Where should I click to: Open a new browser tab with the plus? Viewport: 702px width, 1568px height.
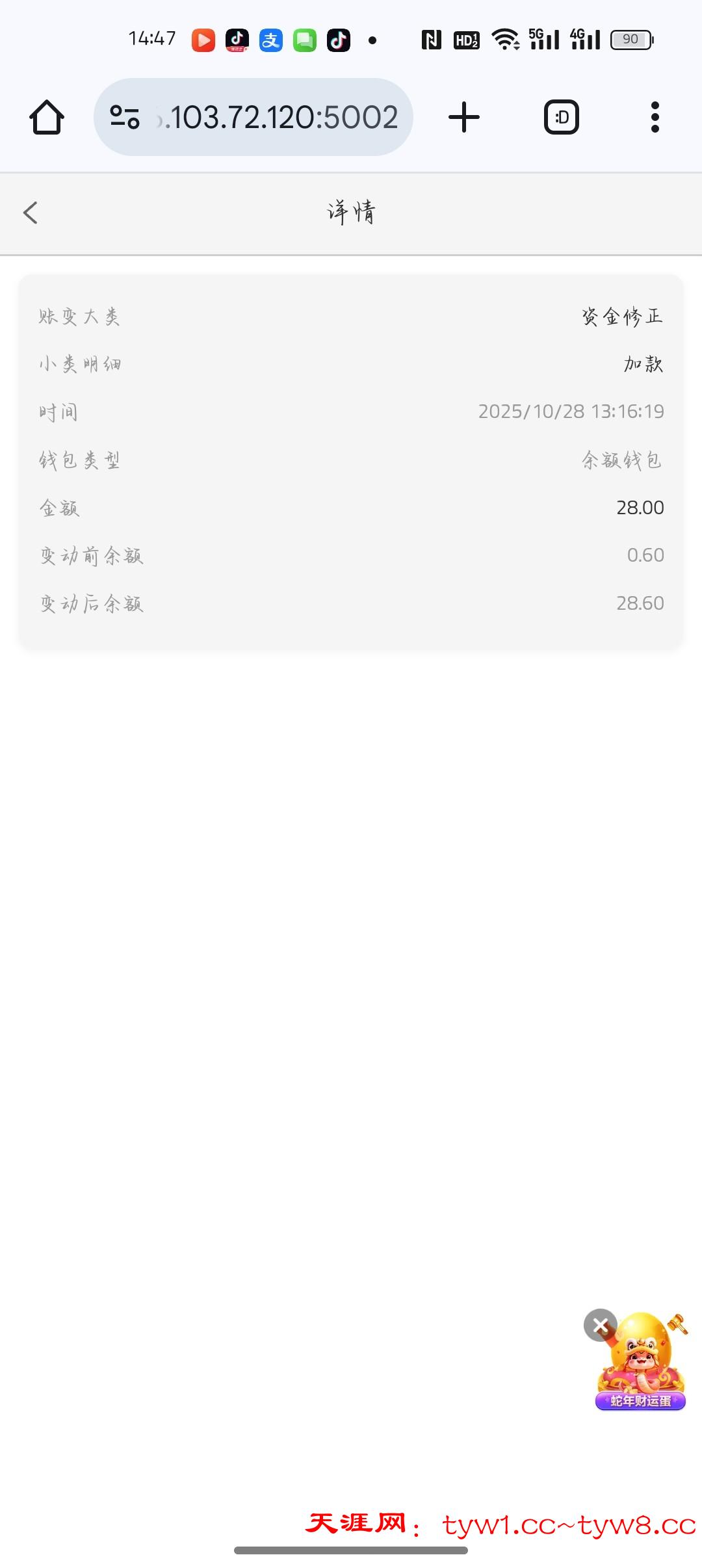463,117
